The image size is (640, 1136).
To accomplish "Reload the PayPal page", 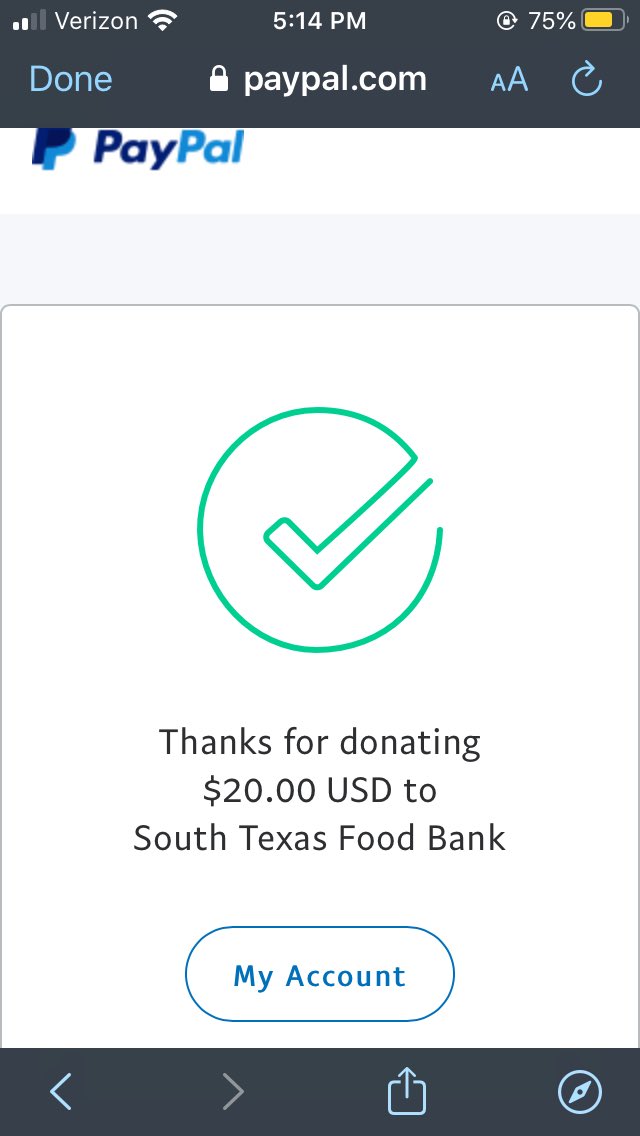I will 587,80.
